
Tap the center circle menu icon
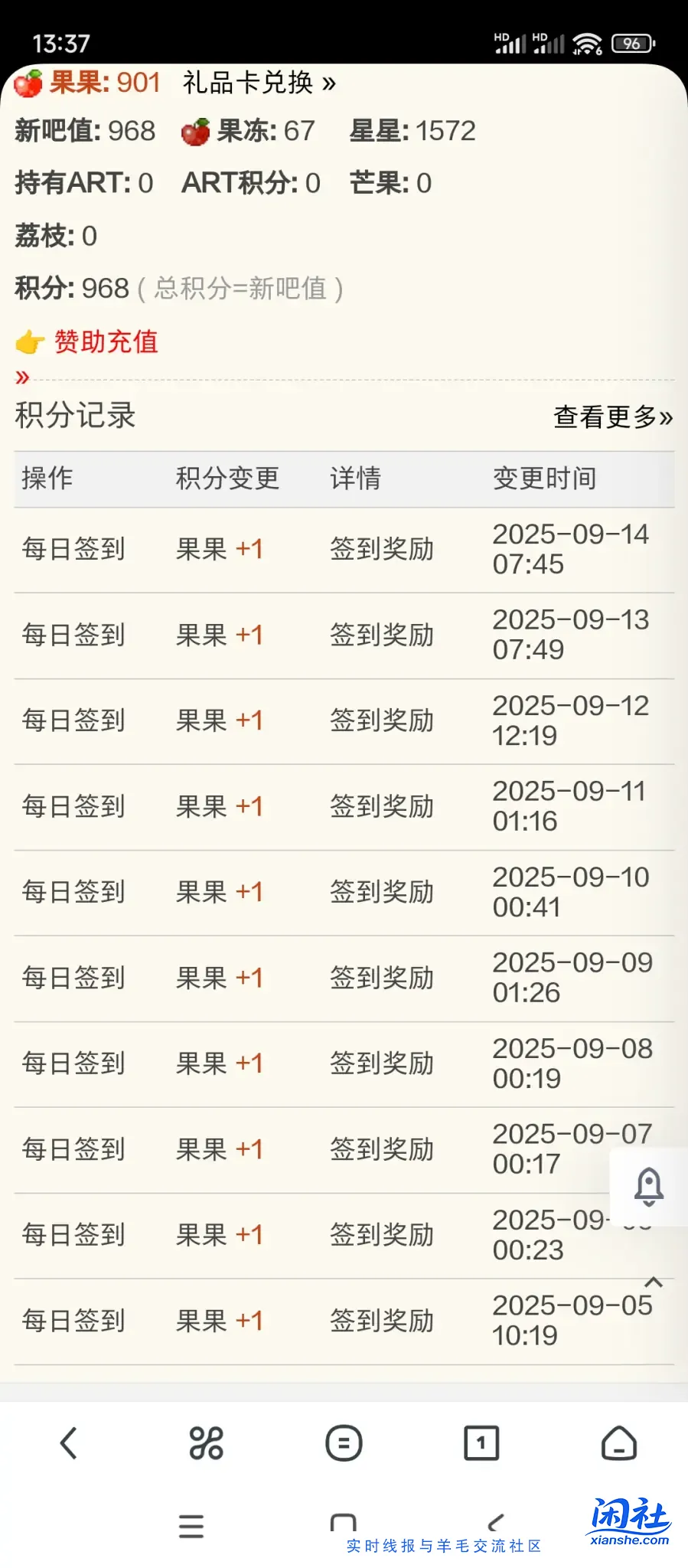click(x=344, y=1442)
